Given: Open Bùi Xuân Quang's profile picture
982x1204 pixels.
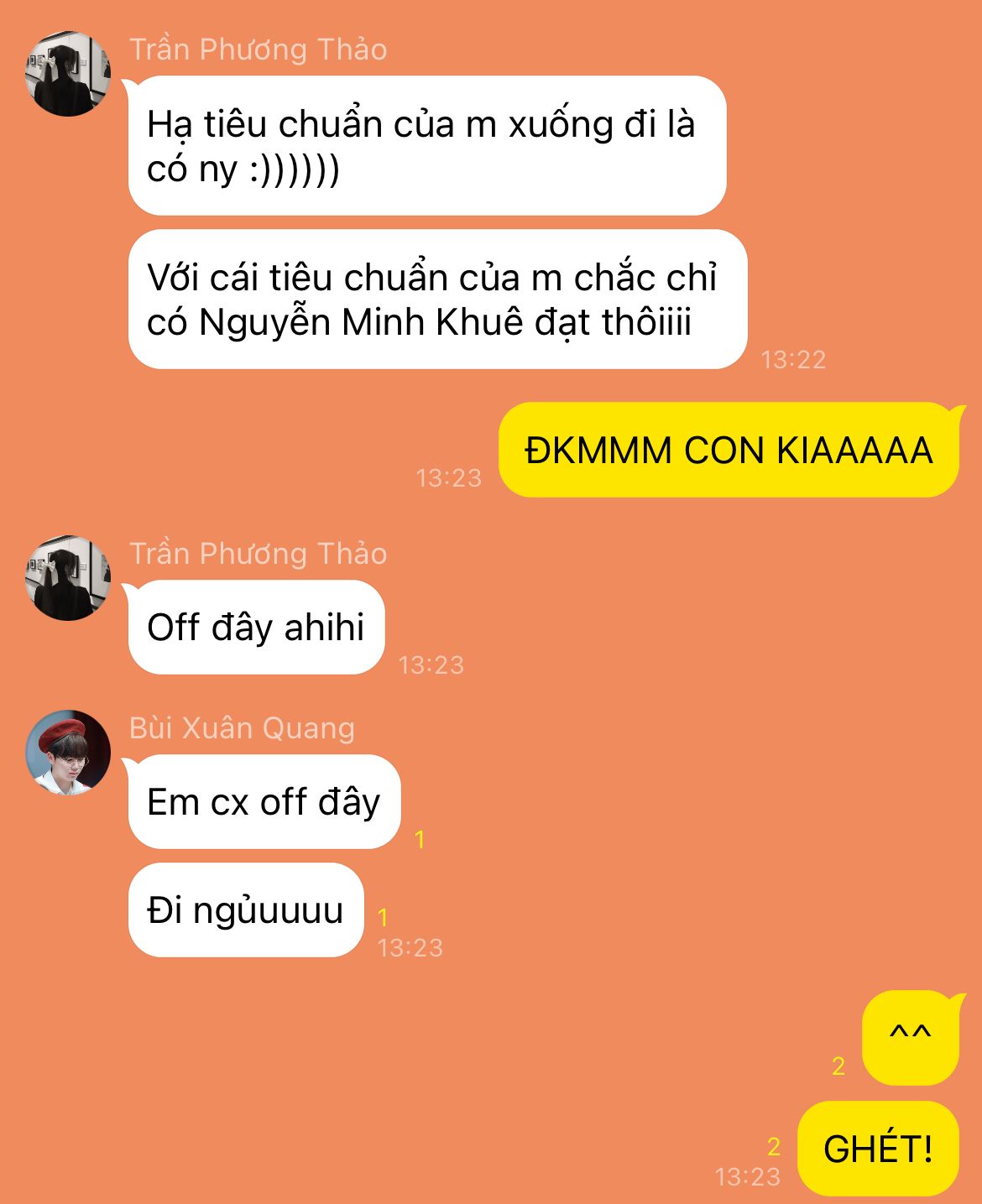Looking at the screenshot, I should (68, 753).
